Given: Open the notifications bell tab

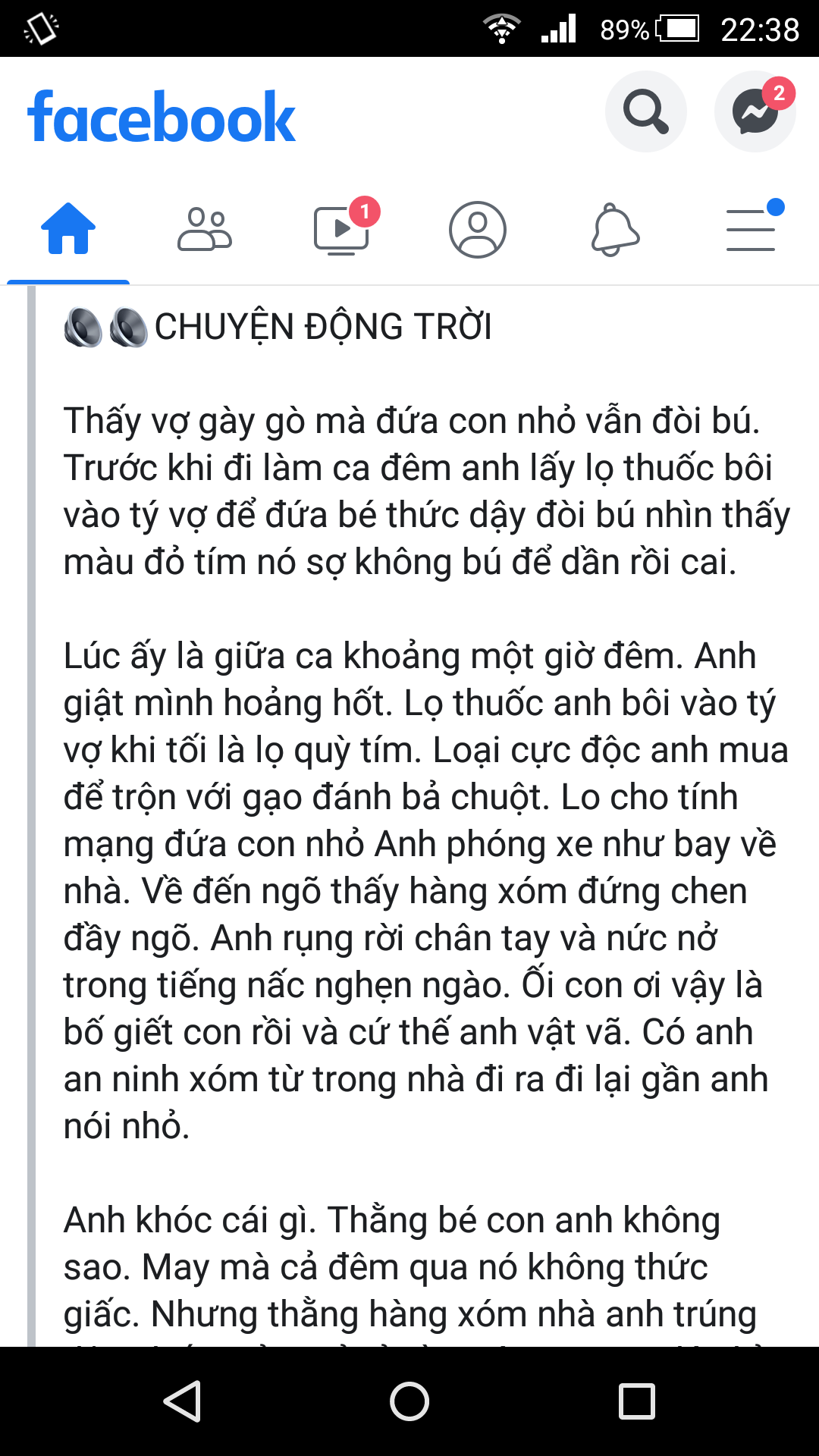Looking at the screenshot, I should [x=614, y=229].
